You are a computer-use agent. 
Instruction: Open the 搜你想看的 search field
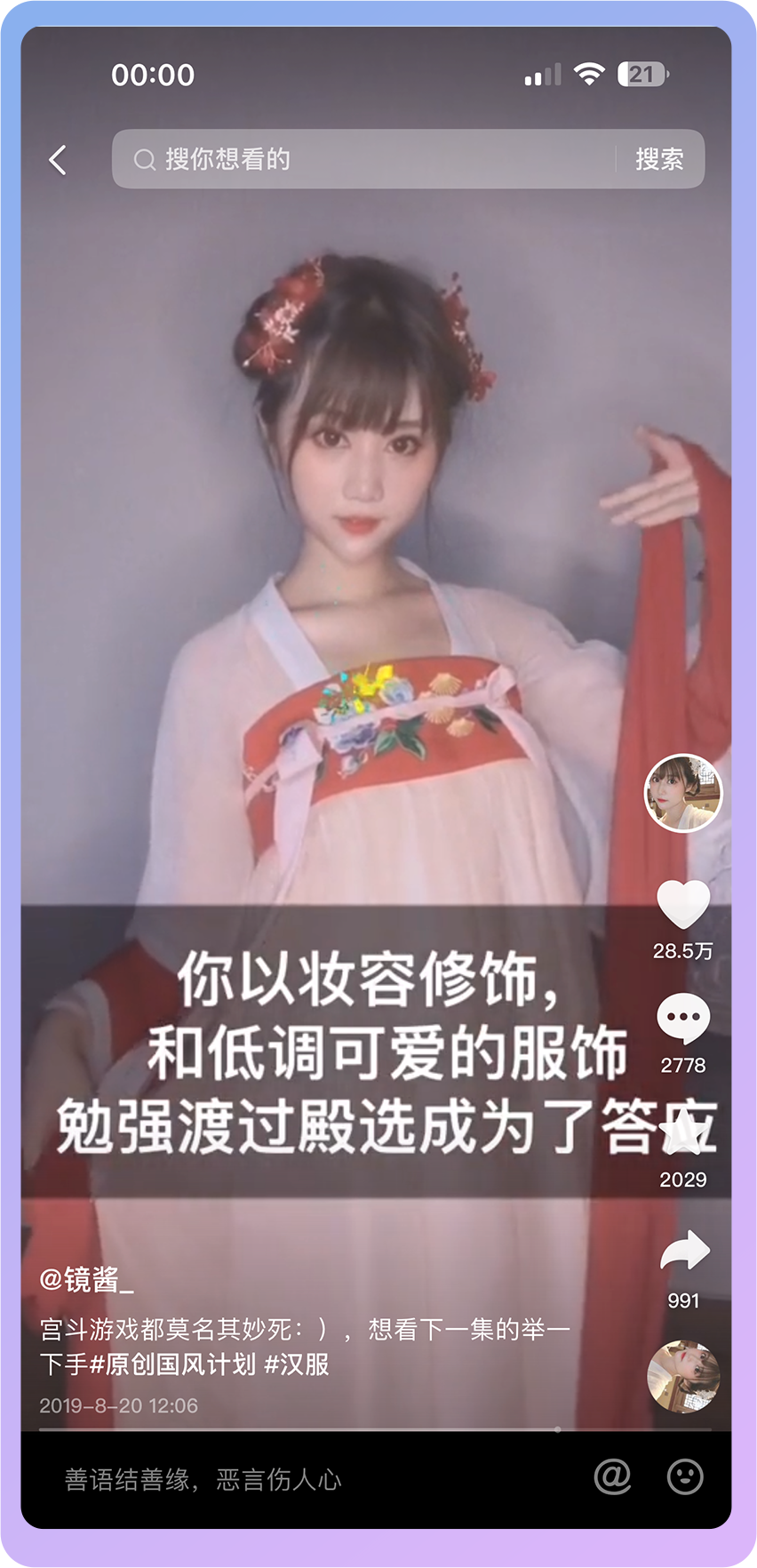364,159
